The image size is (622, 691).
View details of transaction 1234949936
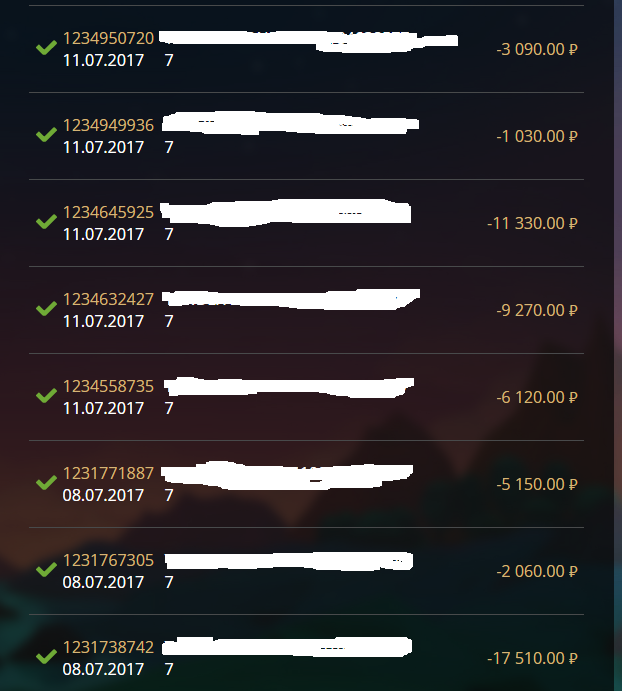tap(109, 126)
